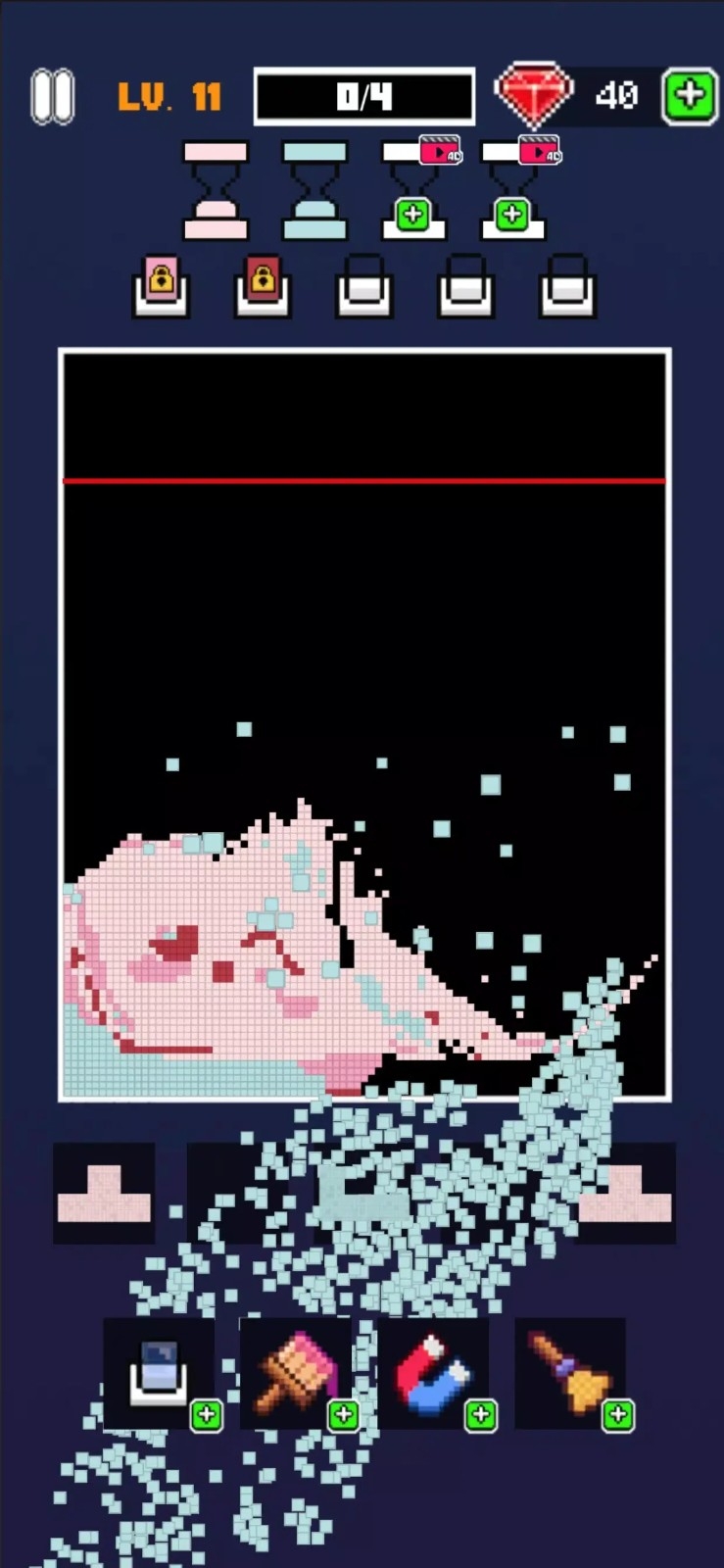Use the extra tray booster

point(160,1373)
